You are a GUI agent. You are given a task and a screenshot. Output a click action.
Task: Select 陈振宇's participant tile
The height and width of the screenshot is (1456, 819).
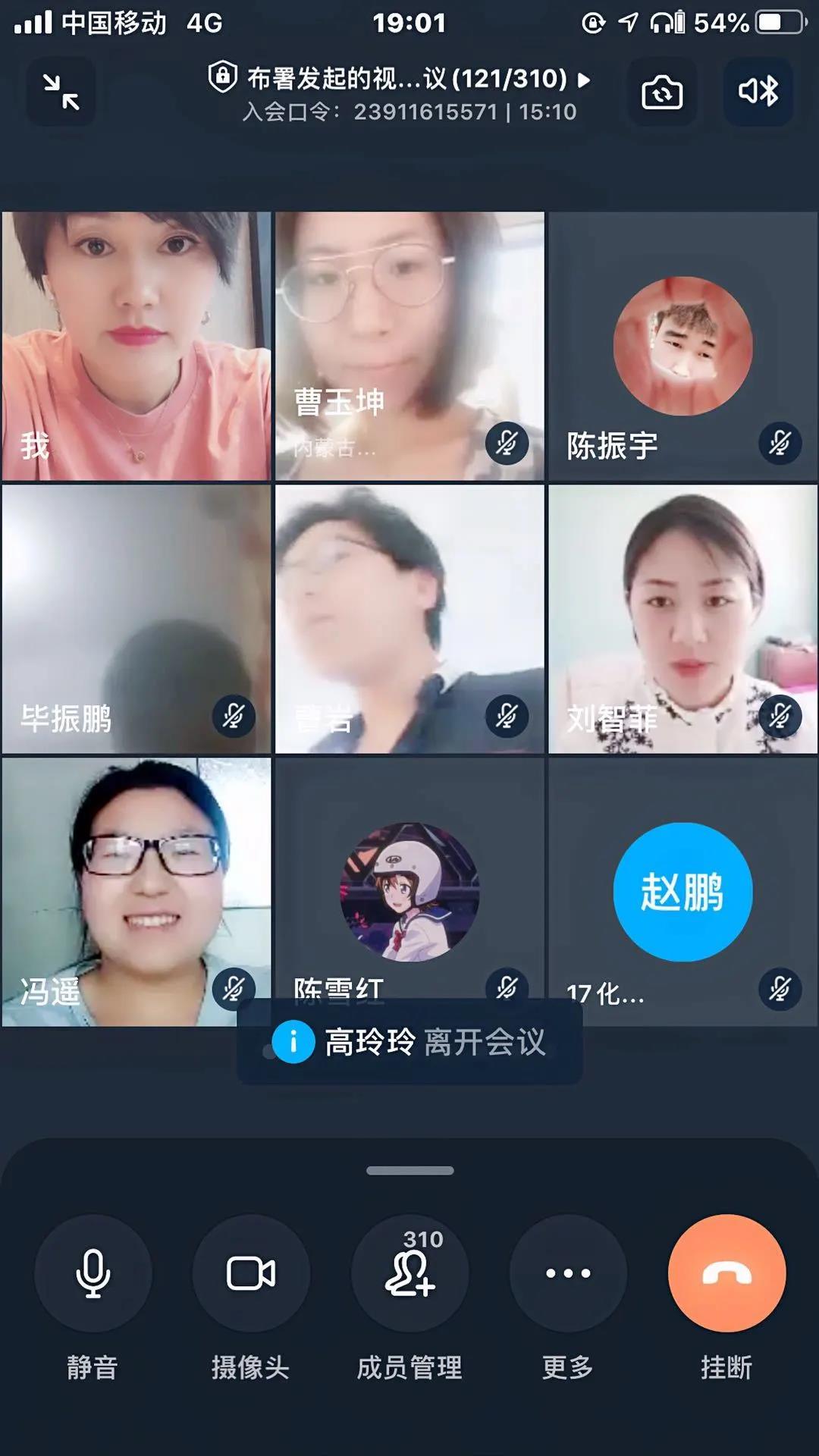682,346
